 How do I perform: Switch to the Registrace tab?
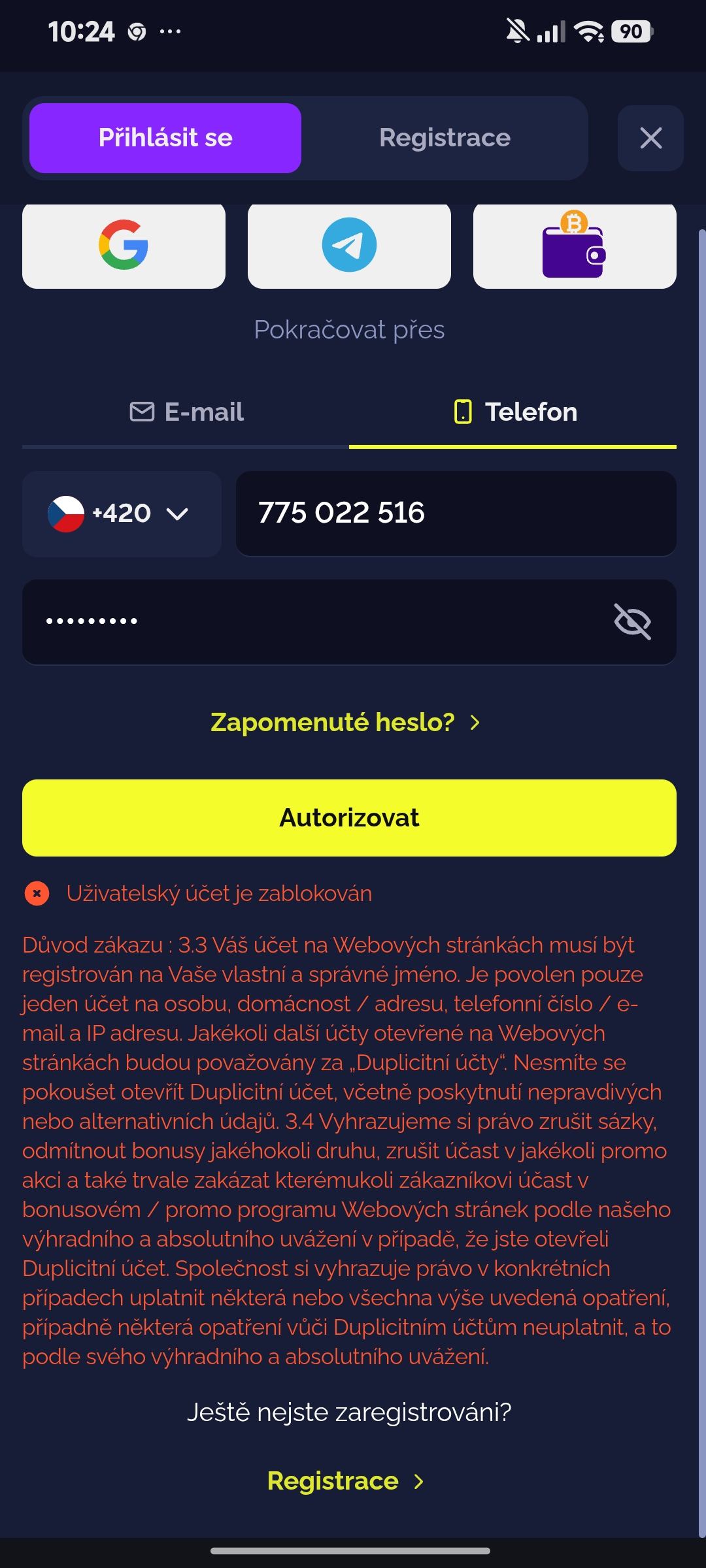pyautogui.click(x=445, y=138)
